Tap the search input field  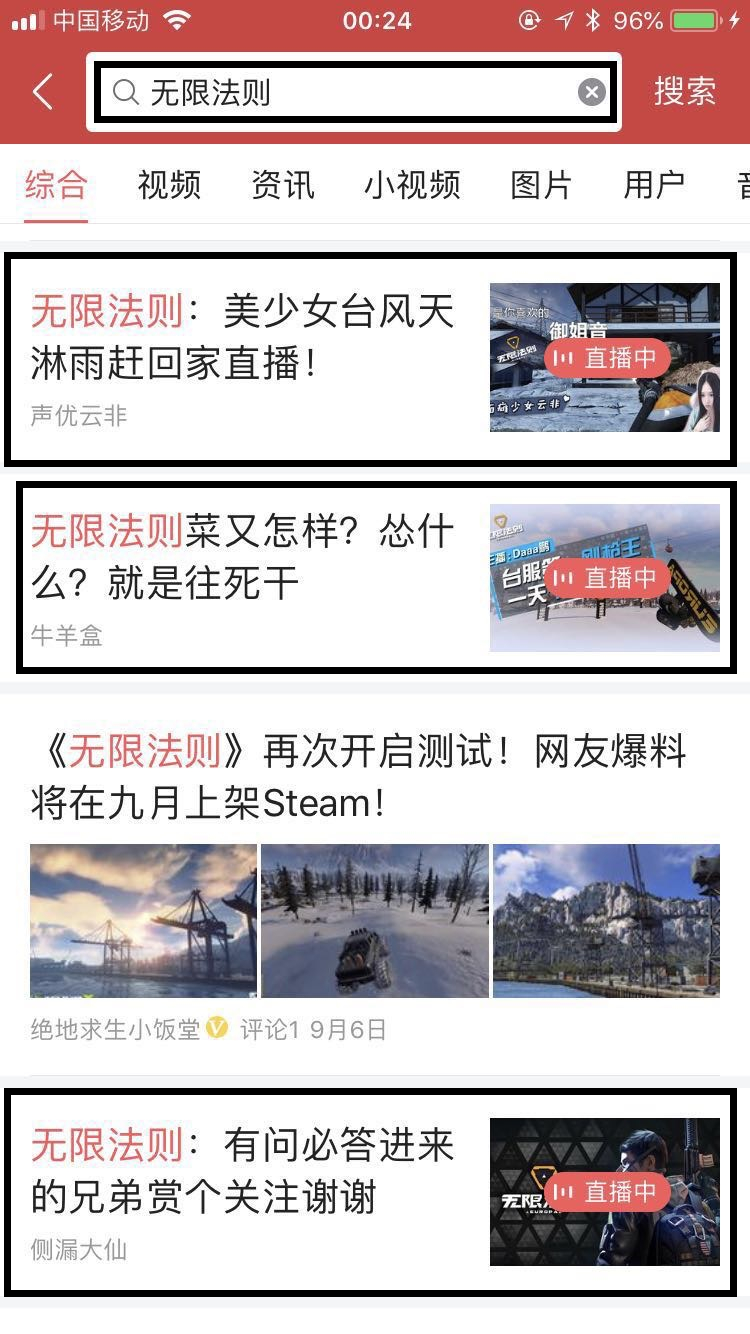[x=350, y=92]
